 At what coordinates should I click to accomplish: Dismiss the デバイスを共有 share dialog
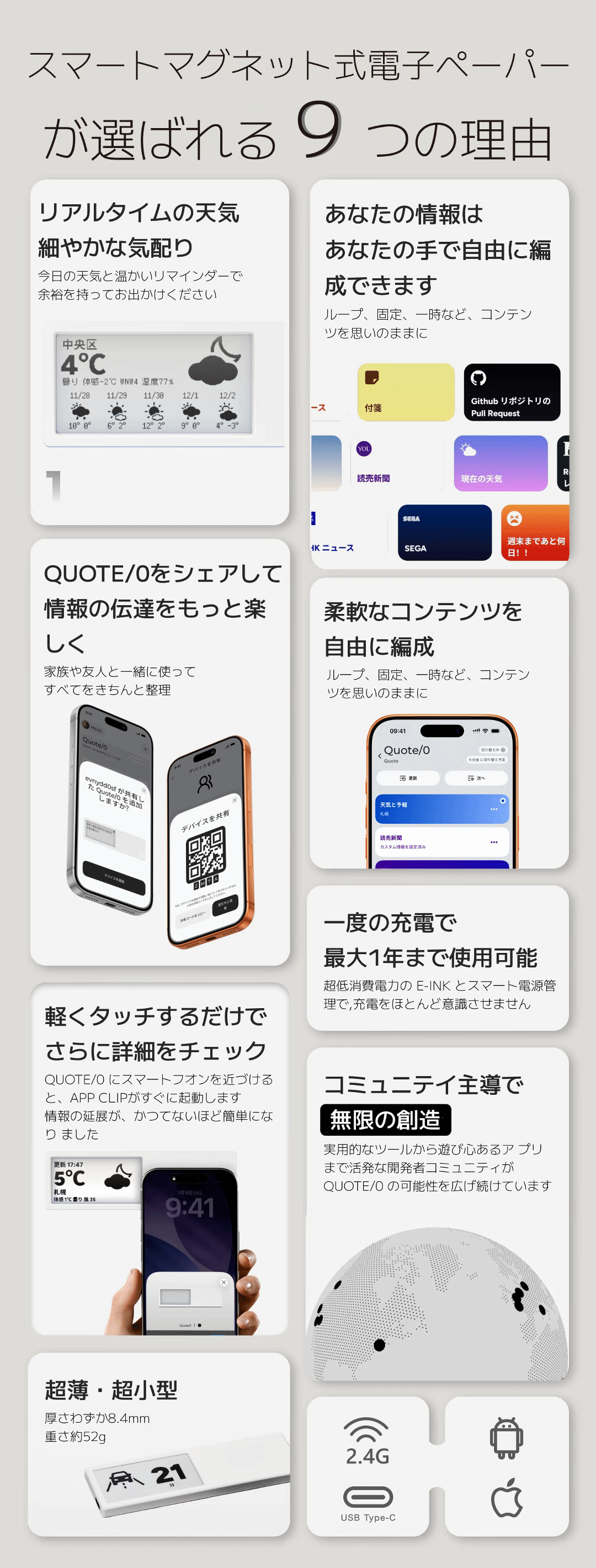coord(235,800)
